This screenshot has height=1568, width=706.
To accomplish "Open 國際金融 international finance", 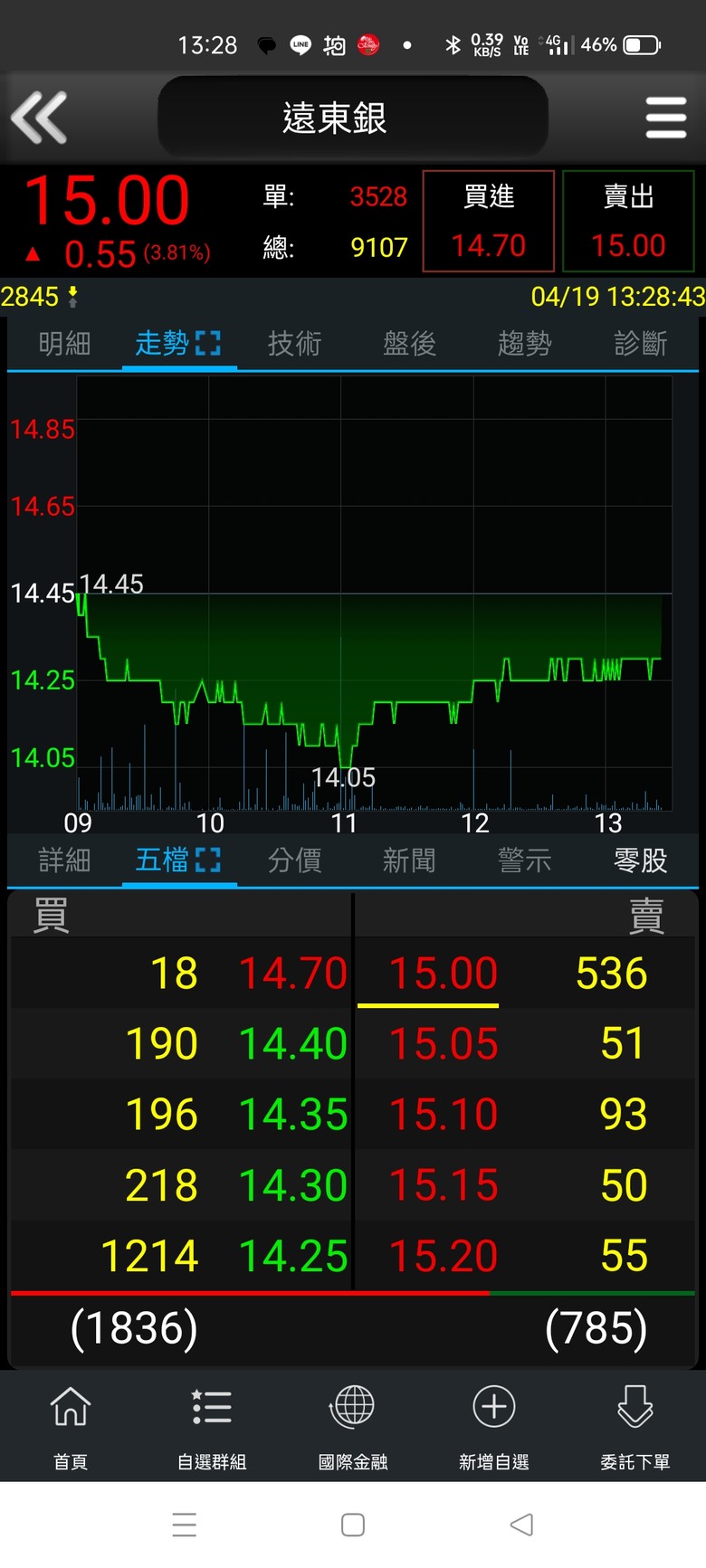I will pos(353,1426).
